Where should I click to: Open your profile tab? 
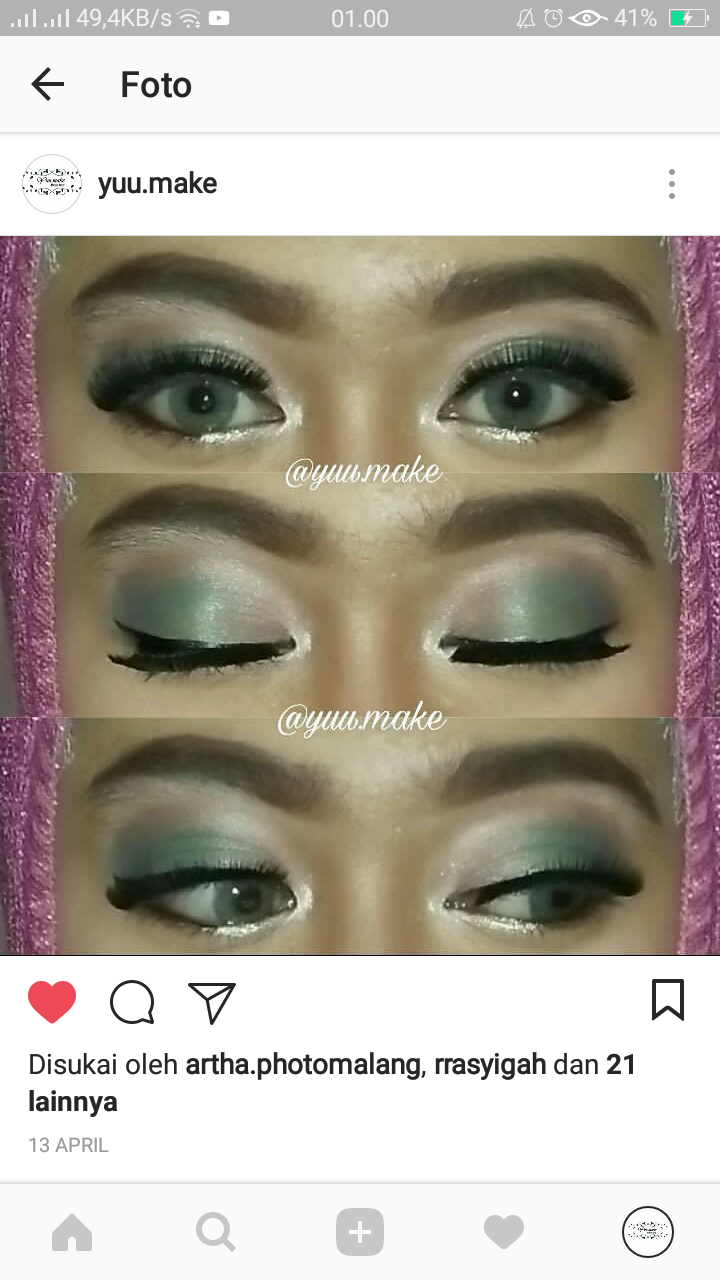point(647,1232)
